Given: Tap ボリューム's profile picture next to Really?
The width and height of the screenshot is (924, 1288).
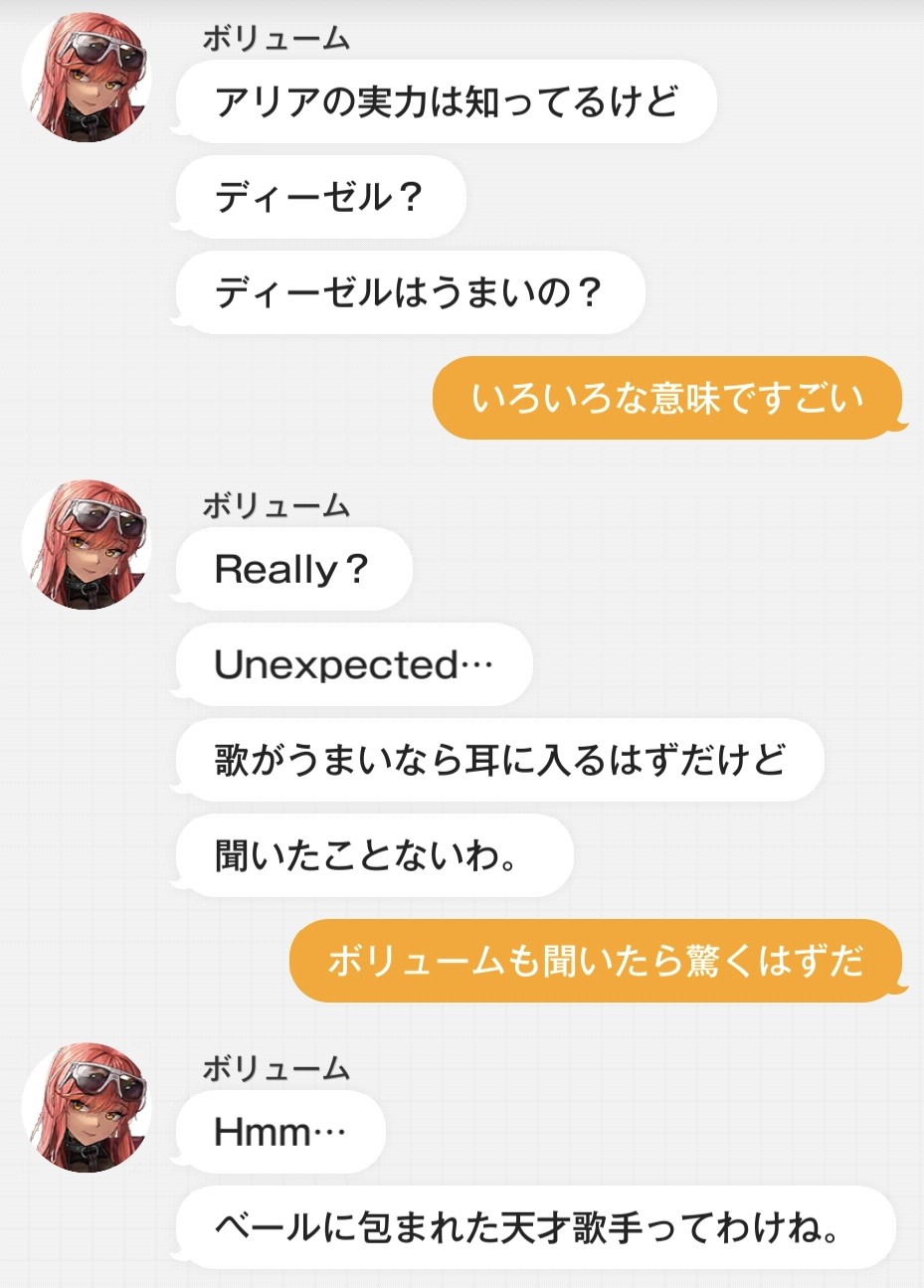Looking at the screenshot, I should [x=87, y=544].
